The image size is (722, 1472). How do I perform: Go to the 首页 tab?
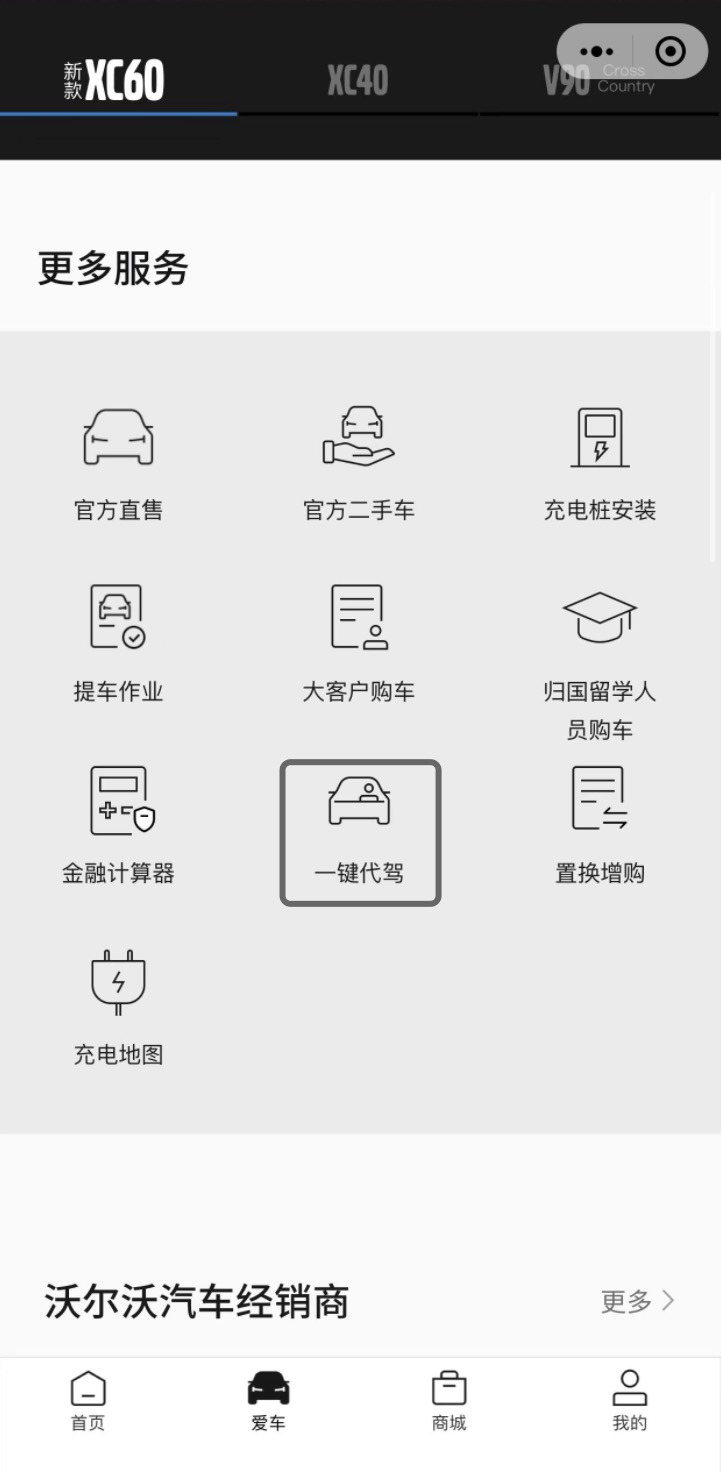click(88, 1401)
